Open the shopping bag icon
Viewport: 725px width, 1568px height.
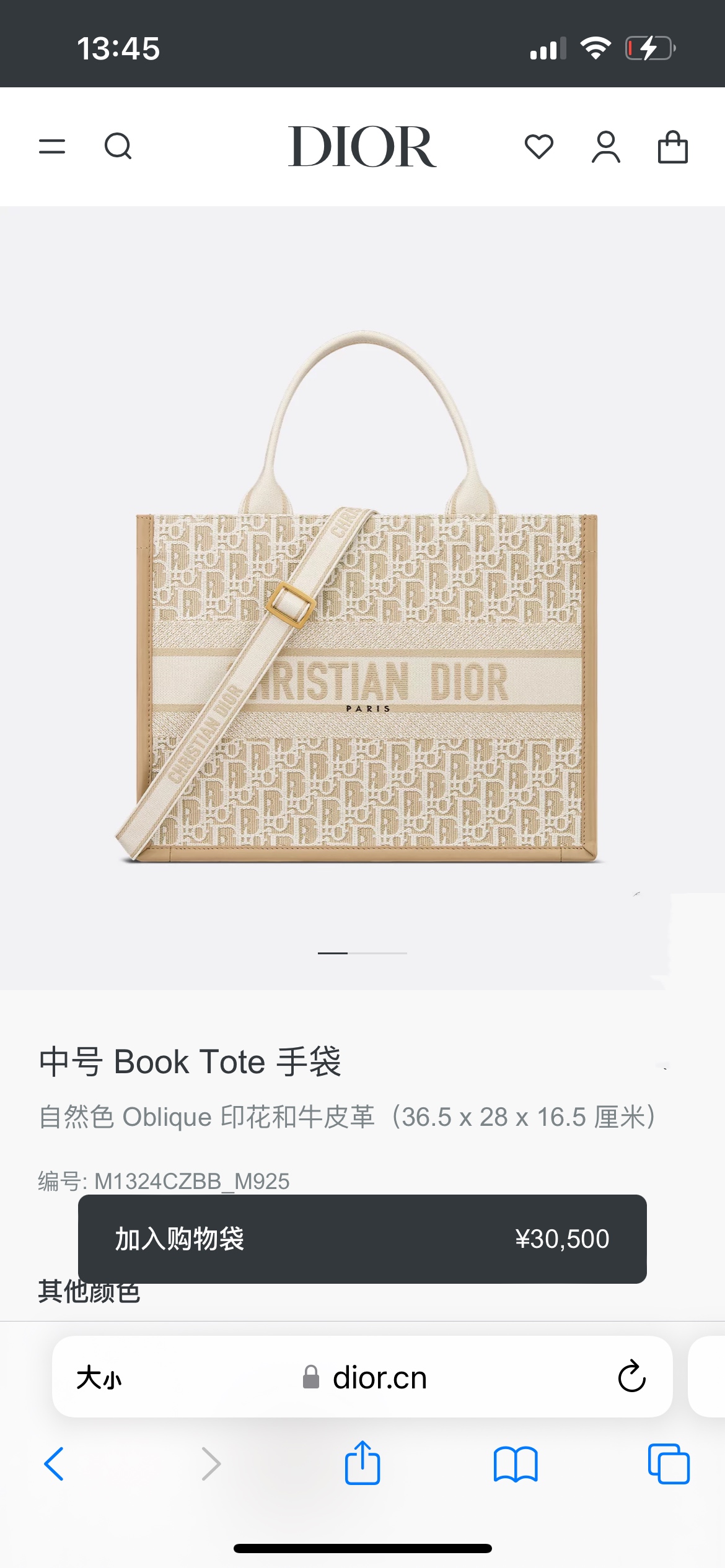click(672, 147)
